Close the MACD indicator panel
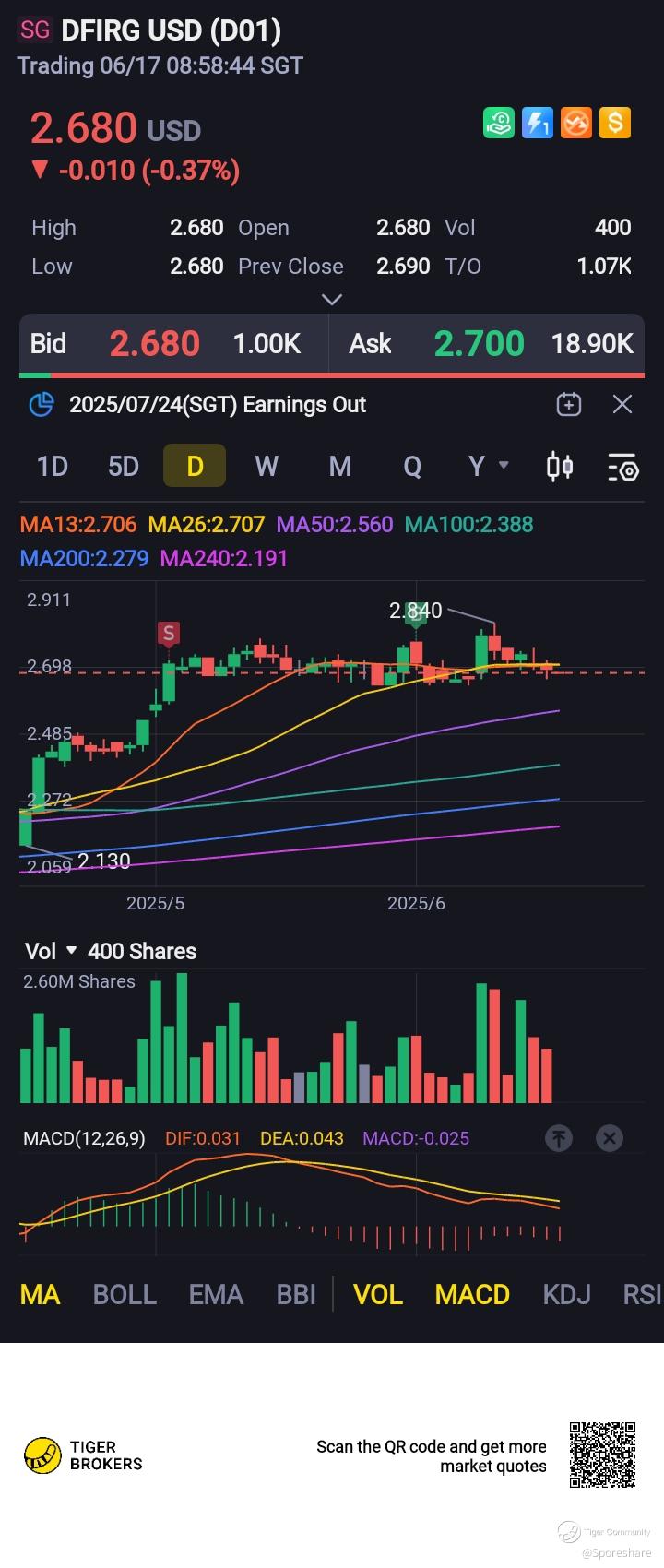The height and width of the screenshot is (1568, 664). click(x=610, y=1138)
